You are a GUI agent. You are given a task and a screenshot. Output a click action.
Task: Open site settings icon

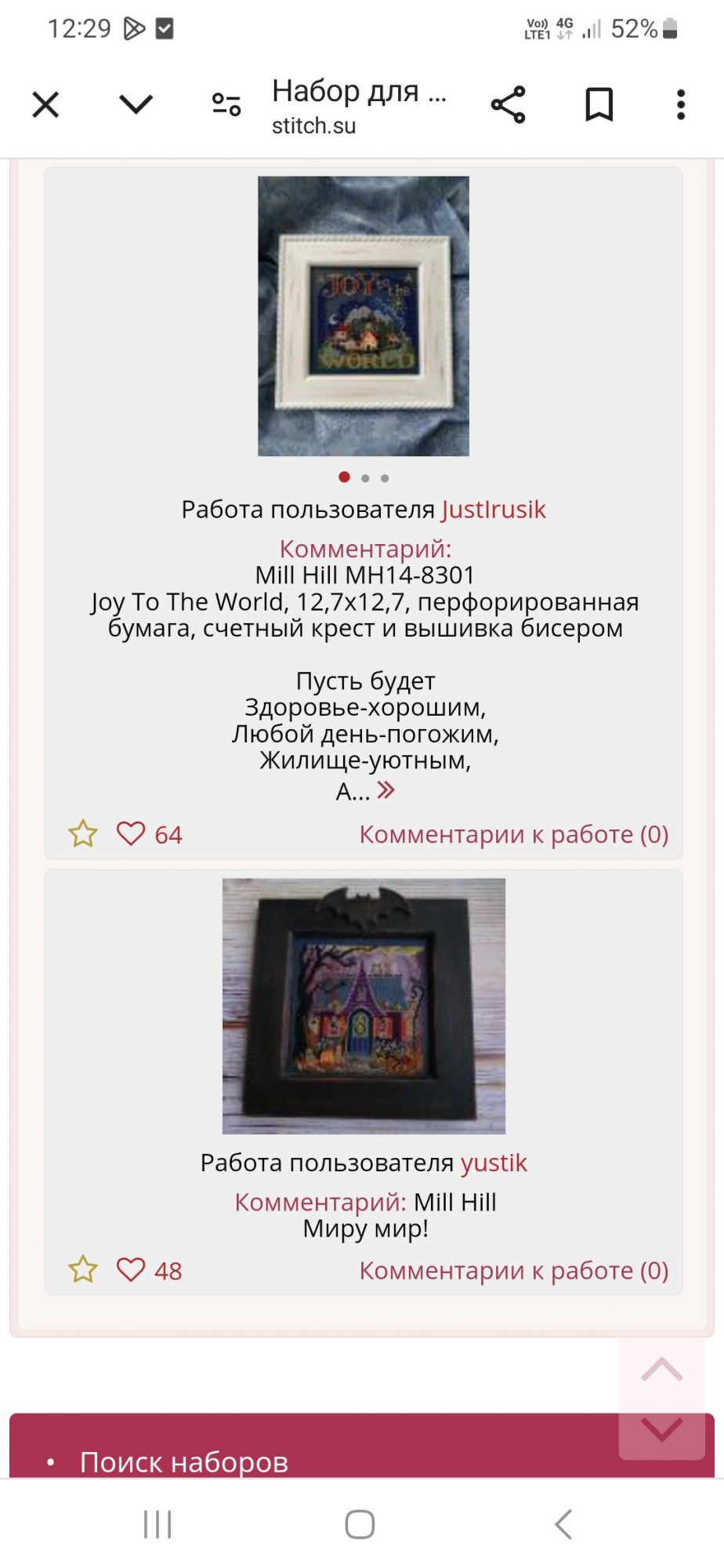[x=226, y=104]
